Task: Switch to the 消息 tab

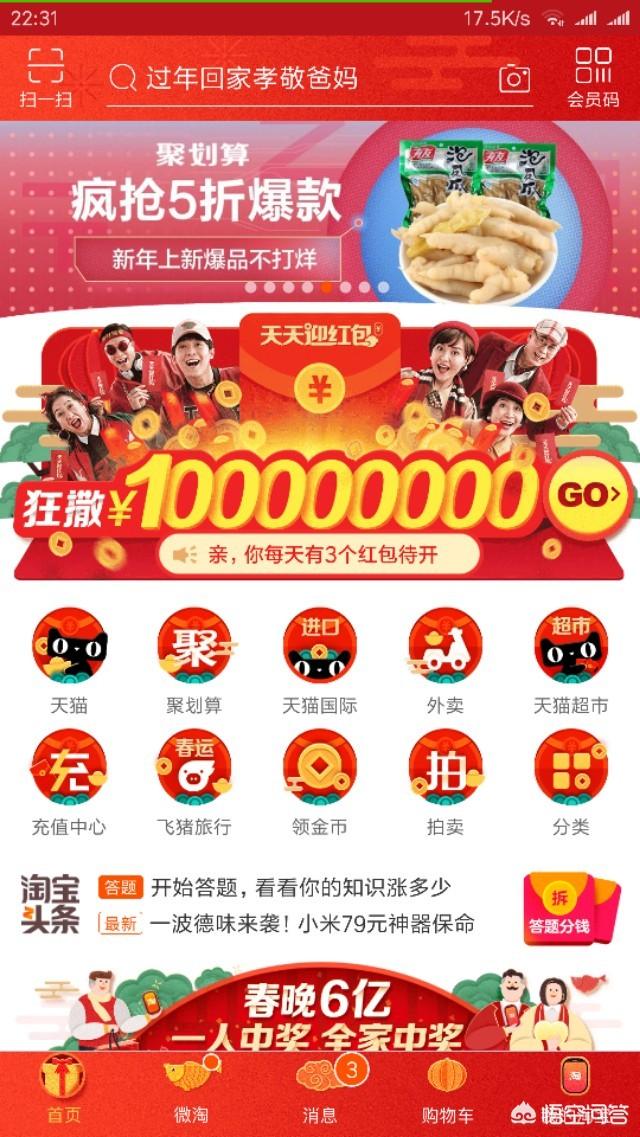Action: [320, 1092]
